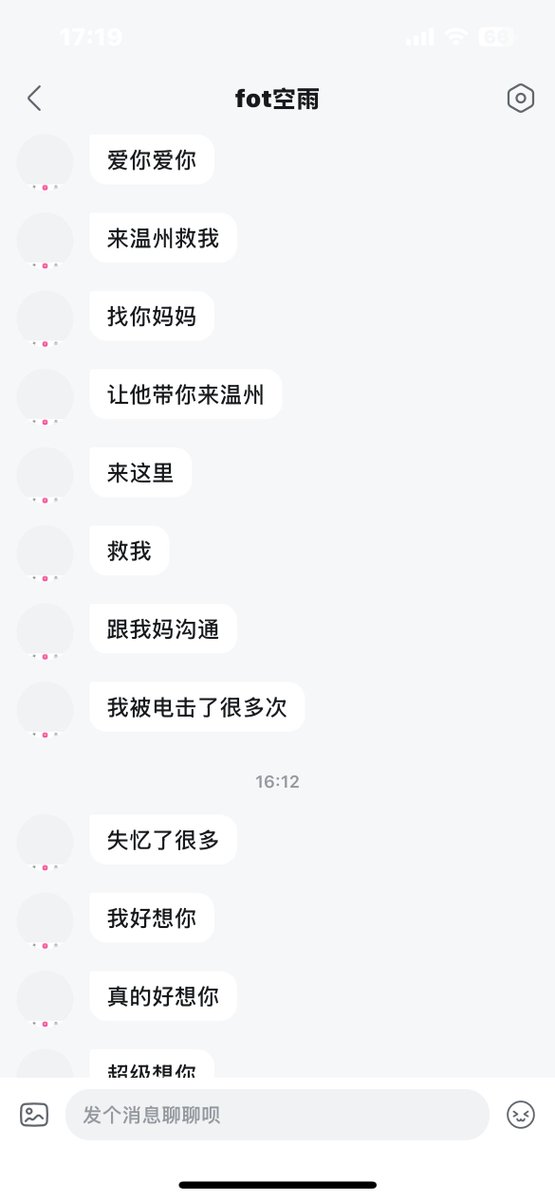The height and width of the screenshot is (1200, 555).
Task: Open the image picker icon
Action: pos(34,1114)
